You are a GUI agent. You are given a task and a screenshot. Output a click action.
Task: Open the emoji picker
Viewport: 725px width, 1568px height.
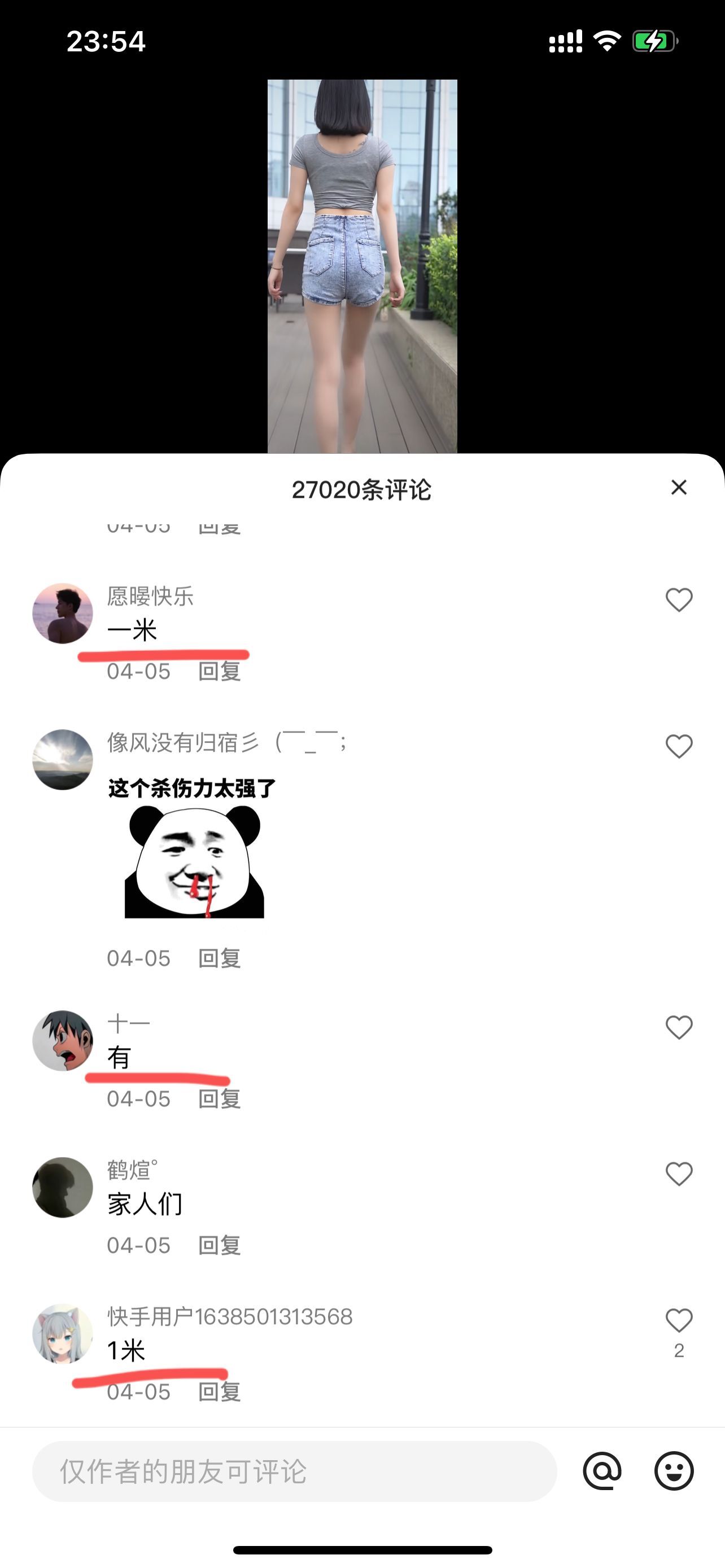coord(674,1471)
